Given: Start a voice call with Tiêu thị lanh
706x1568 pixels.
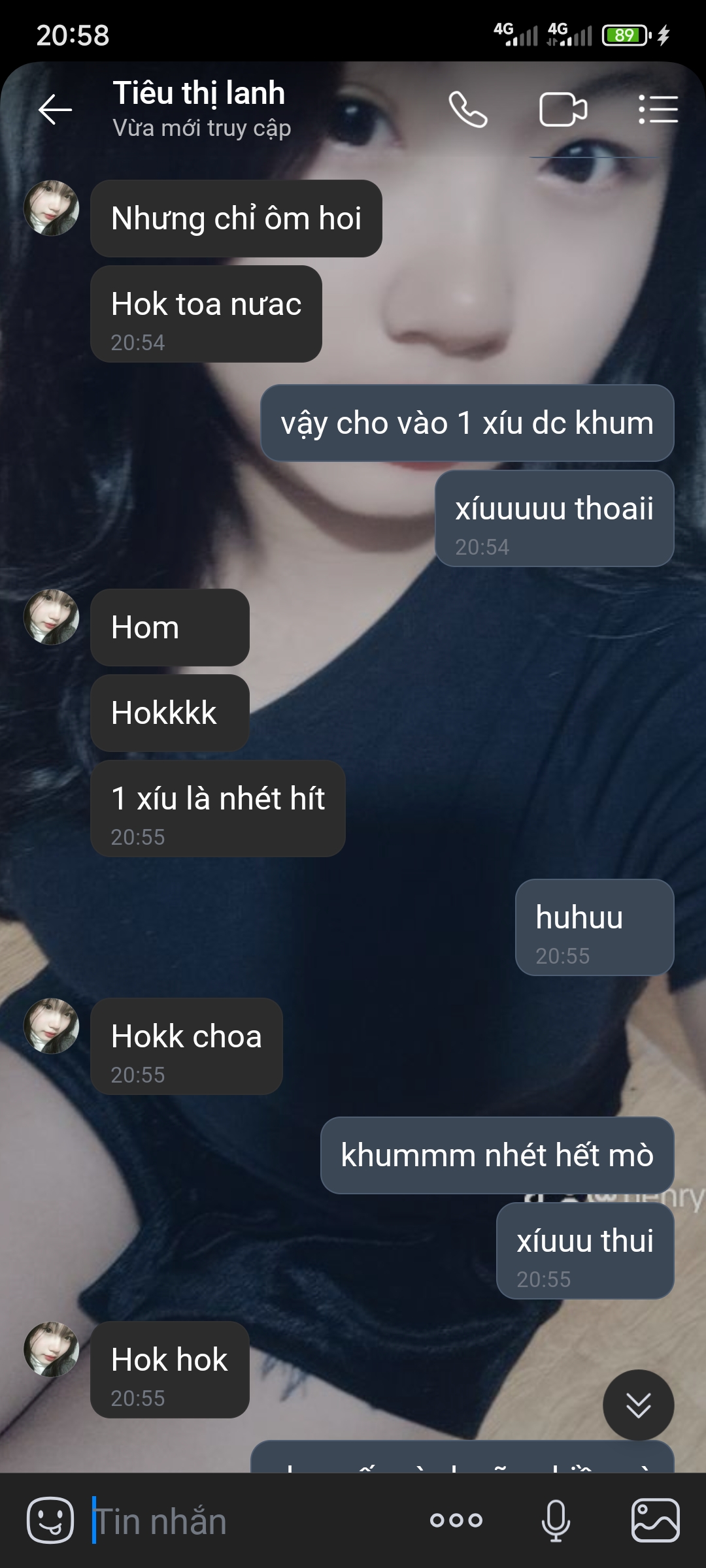Looking at the screenshot, I should [468, 109].
